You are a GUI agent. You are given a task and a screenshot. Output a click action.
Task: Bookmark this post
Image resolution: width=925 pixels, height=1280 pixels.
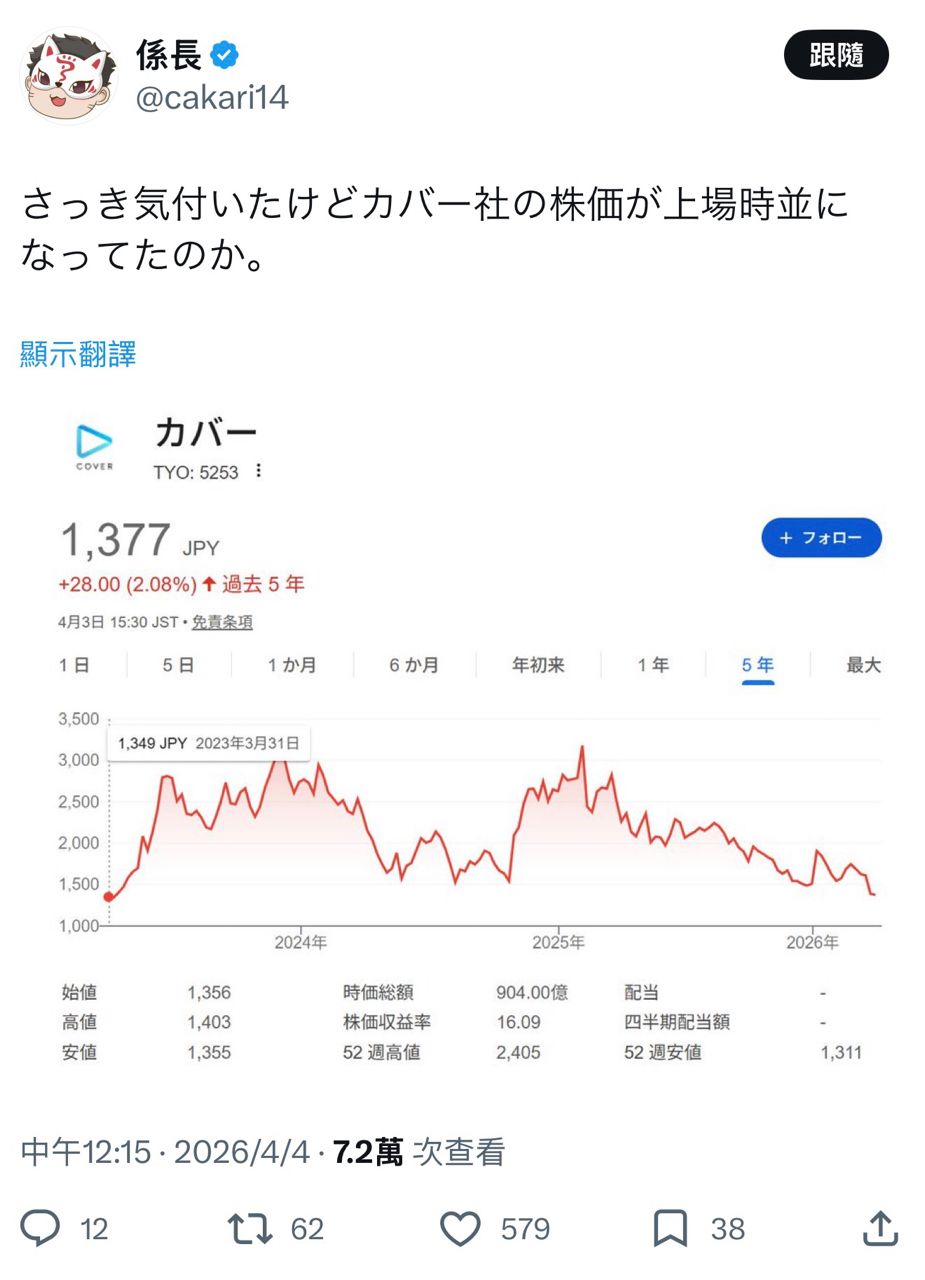coord(670,1228)
